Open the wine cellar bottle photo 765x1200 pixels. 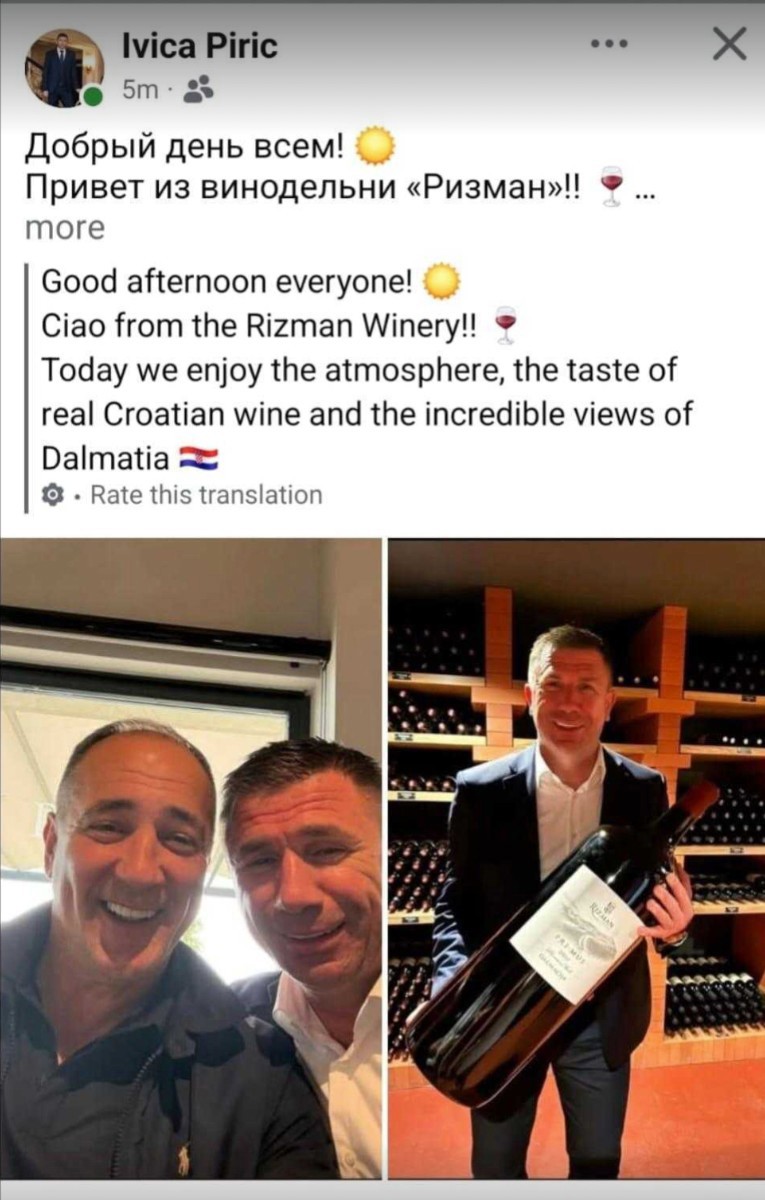coord(577,859)
